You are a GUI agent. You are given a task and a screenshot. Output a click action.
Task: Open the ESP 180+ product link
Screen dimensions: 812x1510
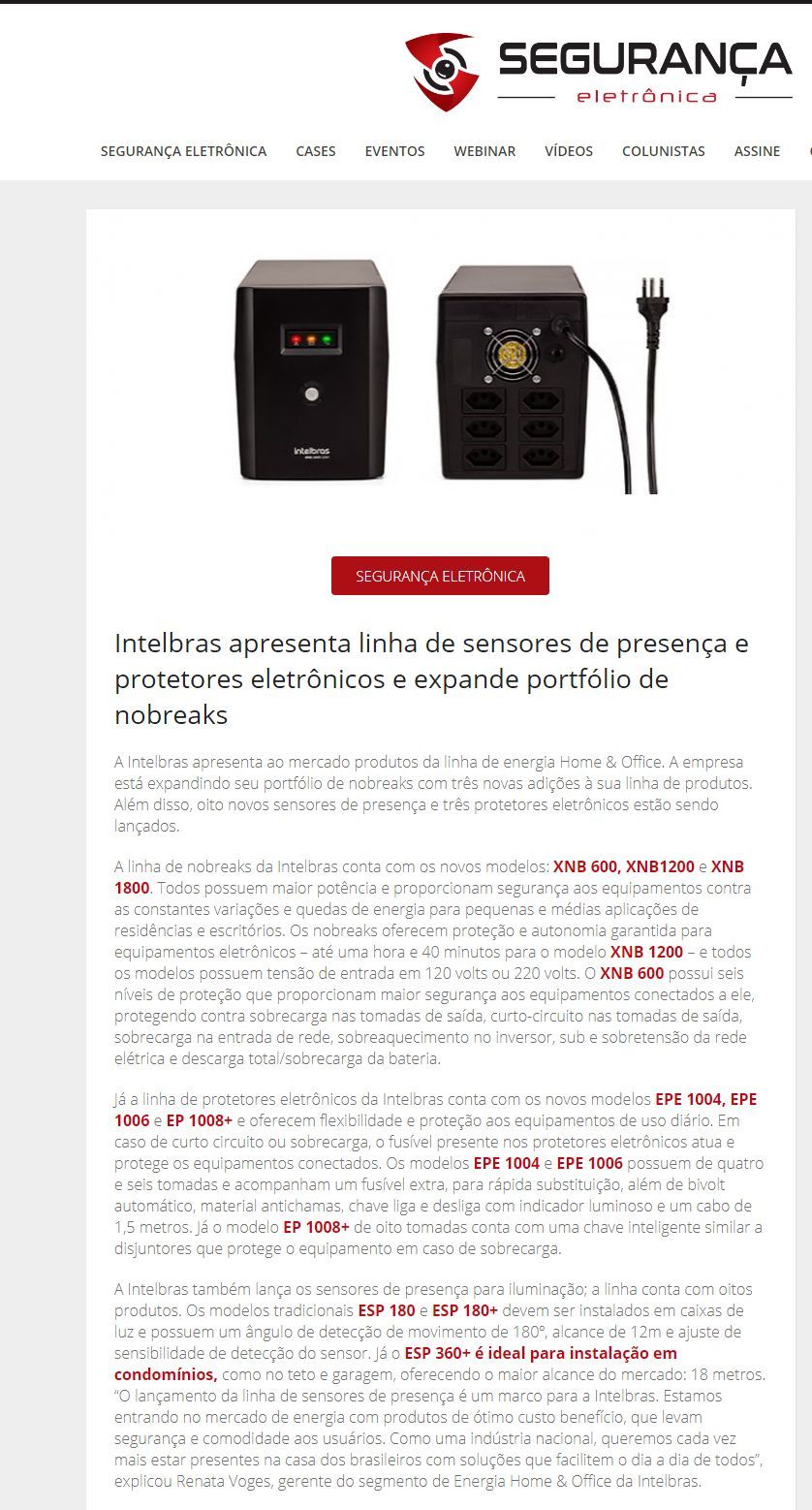pos(465,1310)
